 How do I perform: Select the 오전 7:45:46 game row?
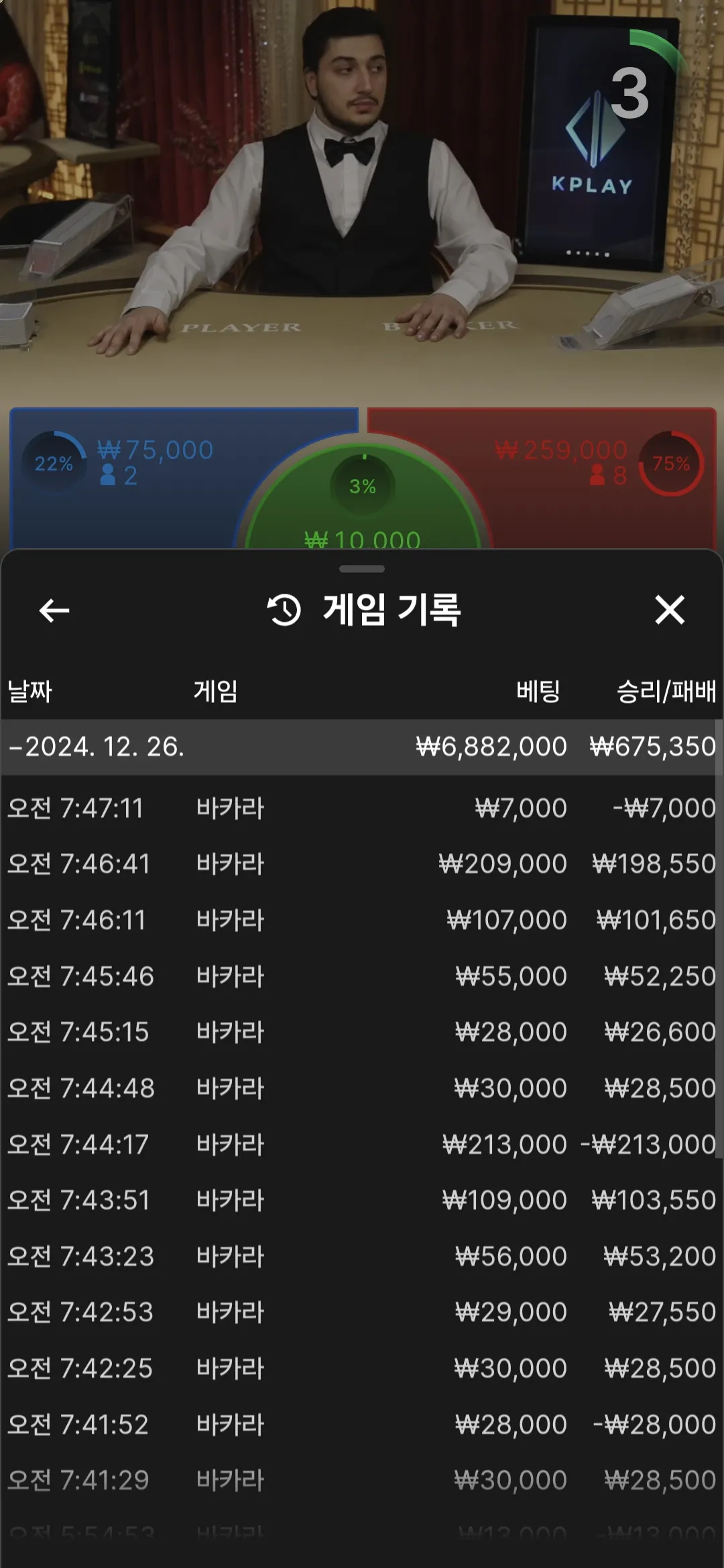tap(362, 976)
